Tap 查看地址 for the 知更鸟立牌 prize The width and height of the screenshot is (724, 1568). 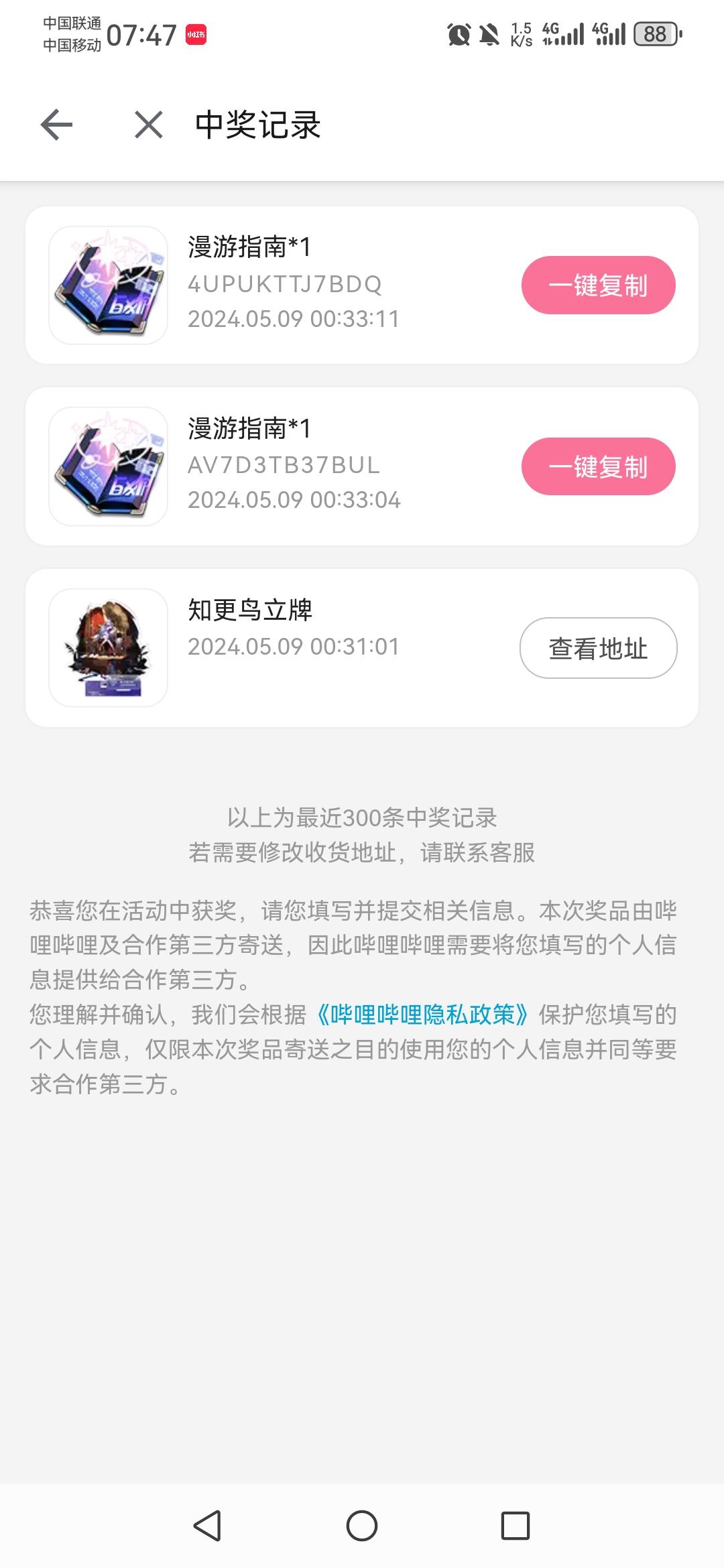599,647
